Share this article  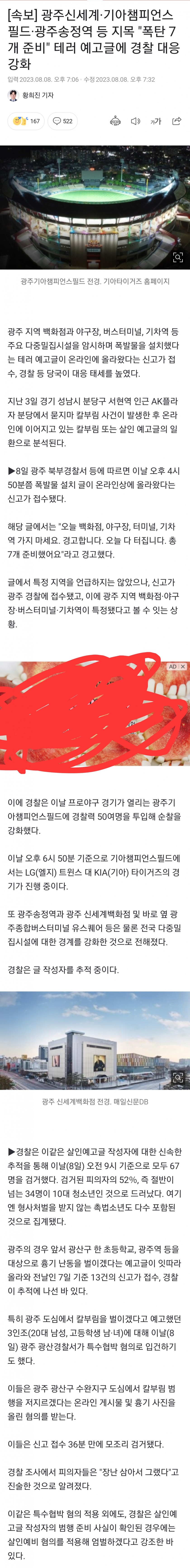177,121
